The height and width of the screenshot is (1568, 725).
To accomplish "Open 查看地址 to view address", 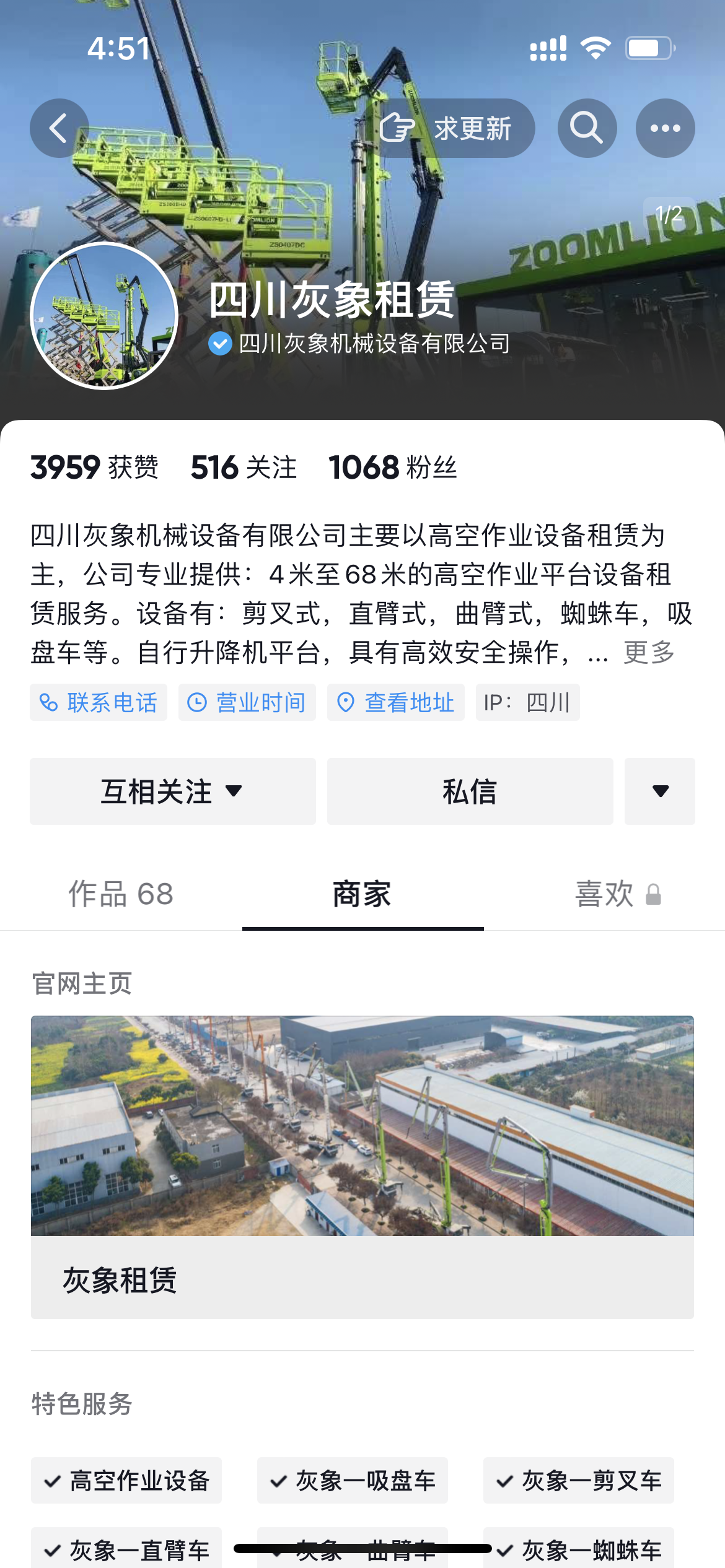I will (396, 702).
